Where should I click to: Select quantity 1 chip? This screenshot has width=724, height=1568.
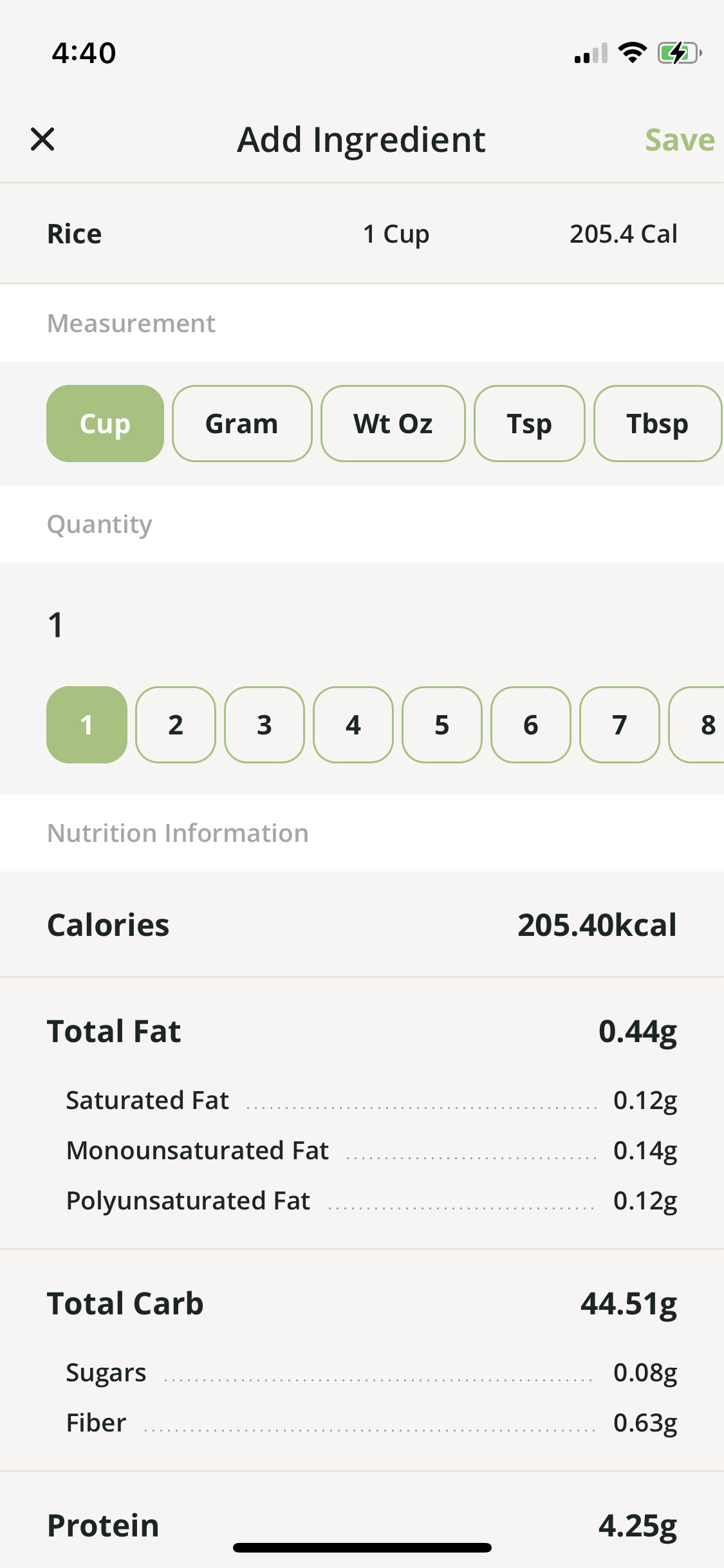coord(87,725)
